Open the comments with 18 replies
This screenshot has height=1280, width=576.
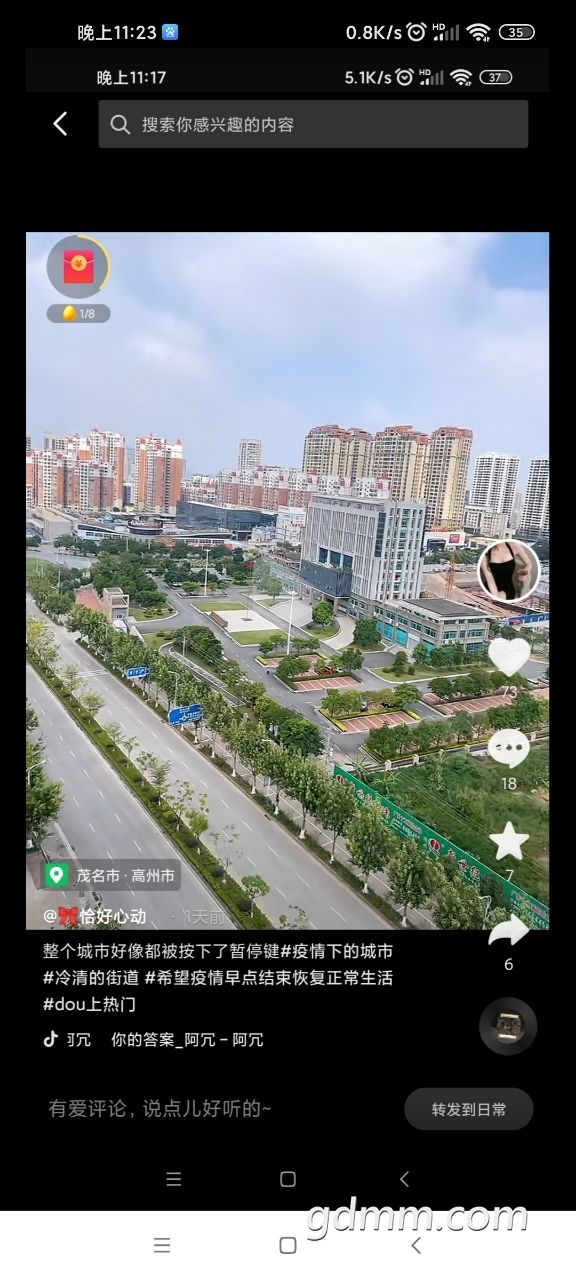(x=509, y=749)
